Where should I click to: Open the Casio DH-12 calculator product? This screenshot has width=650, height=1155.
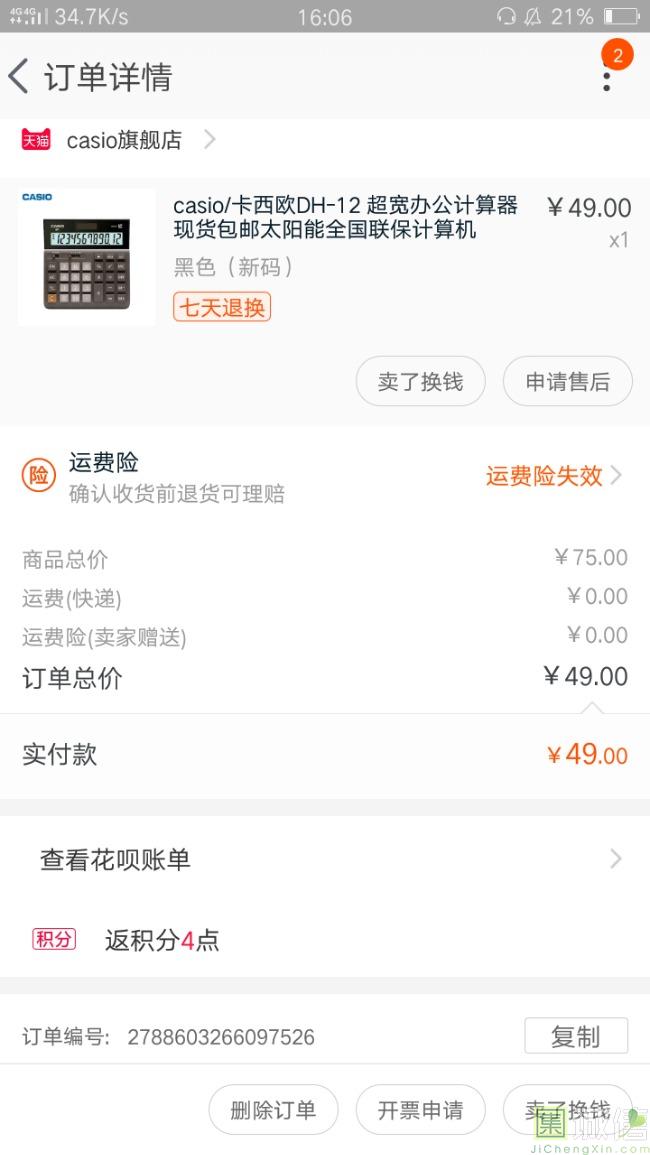(345, 218)
